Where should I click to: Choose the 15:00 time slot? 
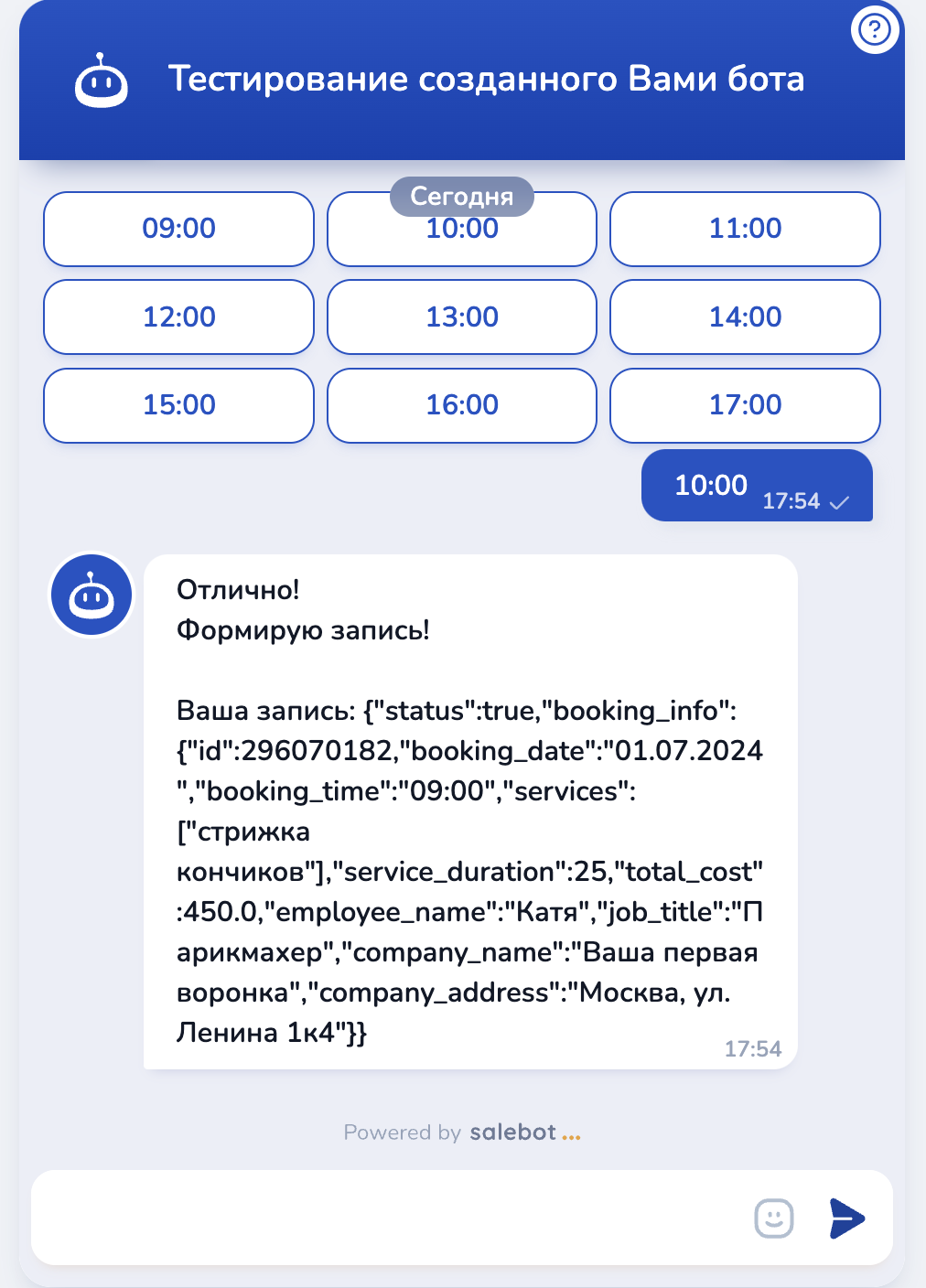point(178,405)
